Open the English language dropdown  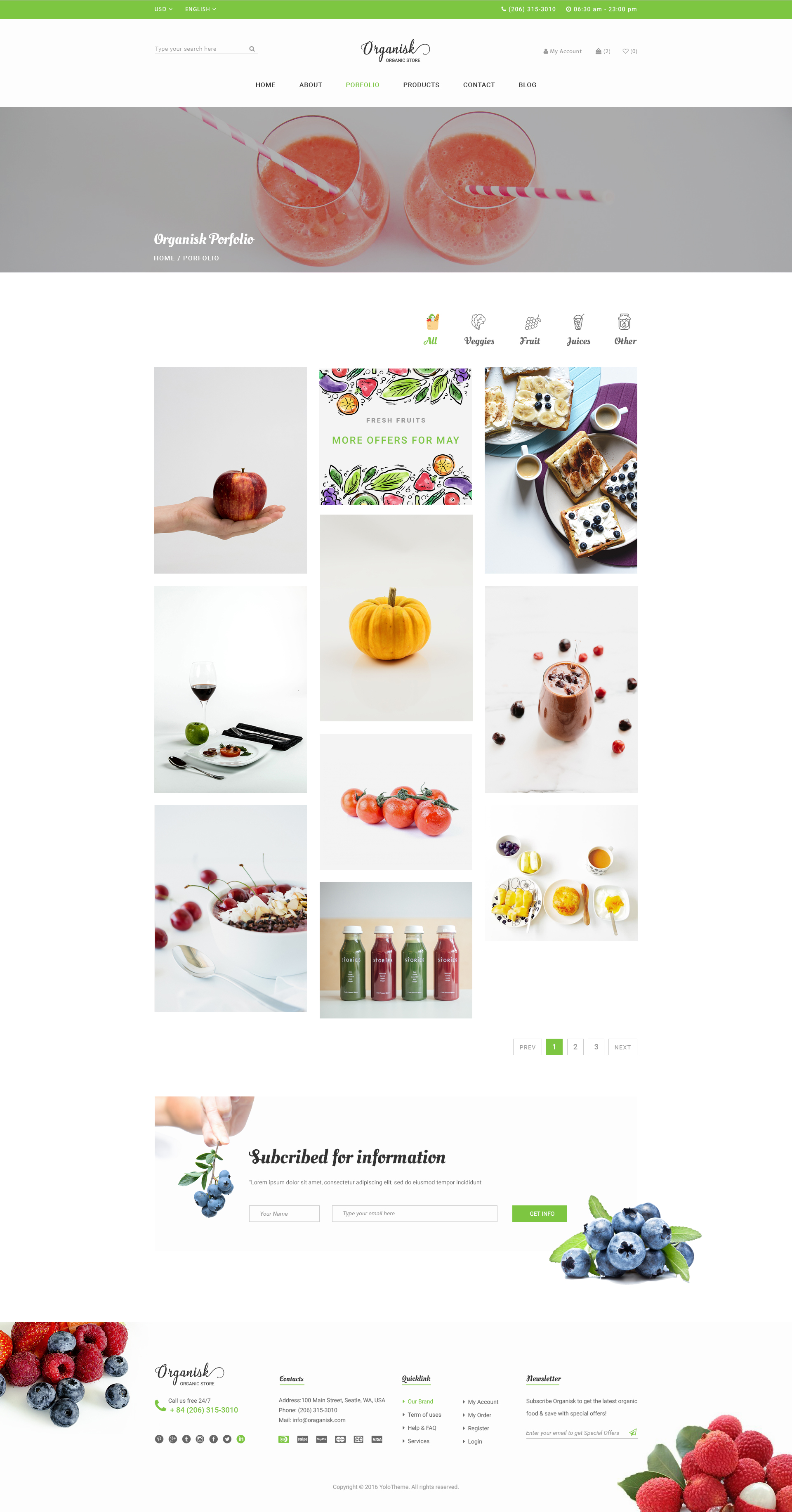pos(200,9)
